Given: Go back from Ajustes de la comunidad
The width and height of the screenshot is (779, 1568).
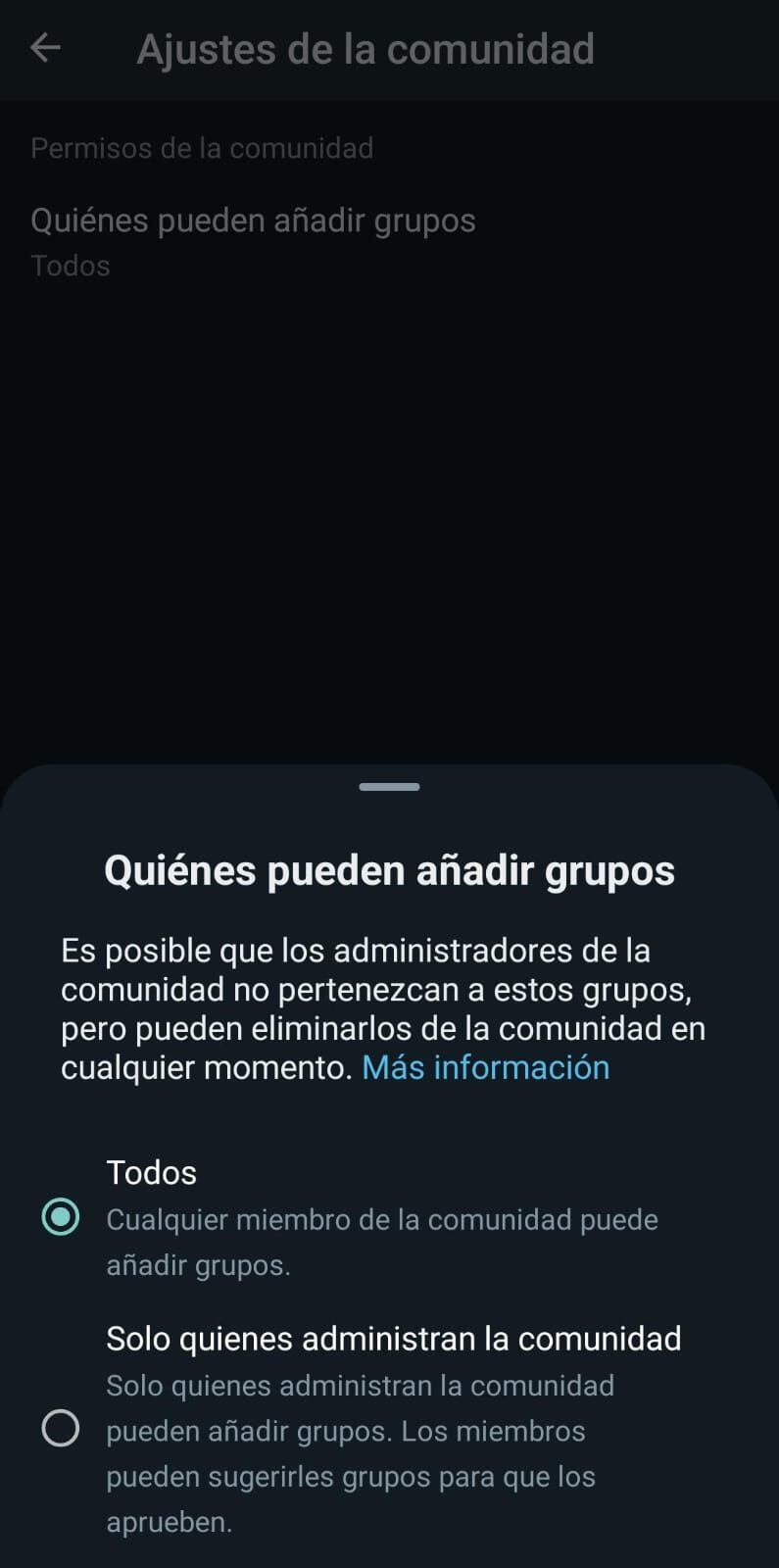Looking at the screenshot, I should (x=46, y=48).
